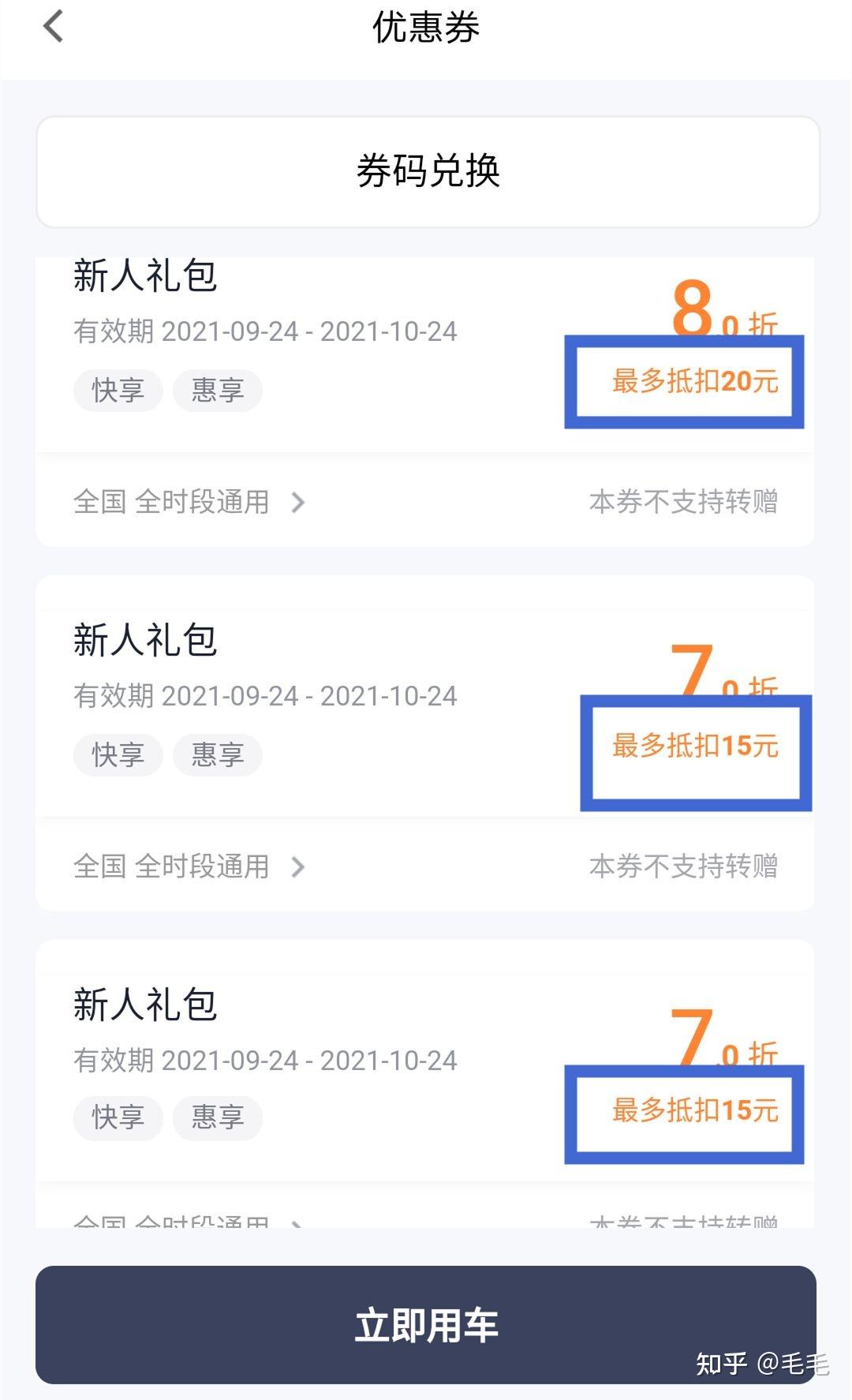
Task: Select 快享 tag on the 8.0折 coupon
Action: [x=117, y=390]
